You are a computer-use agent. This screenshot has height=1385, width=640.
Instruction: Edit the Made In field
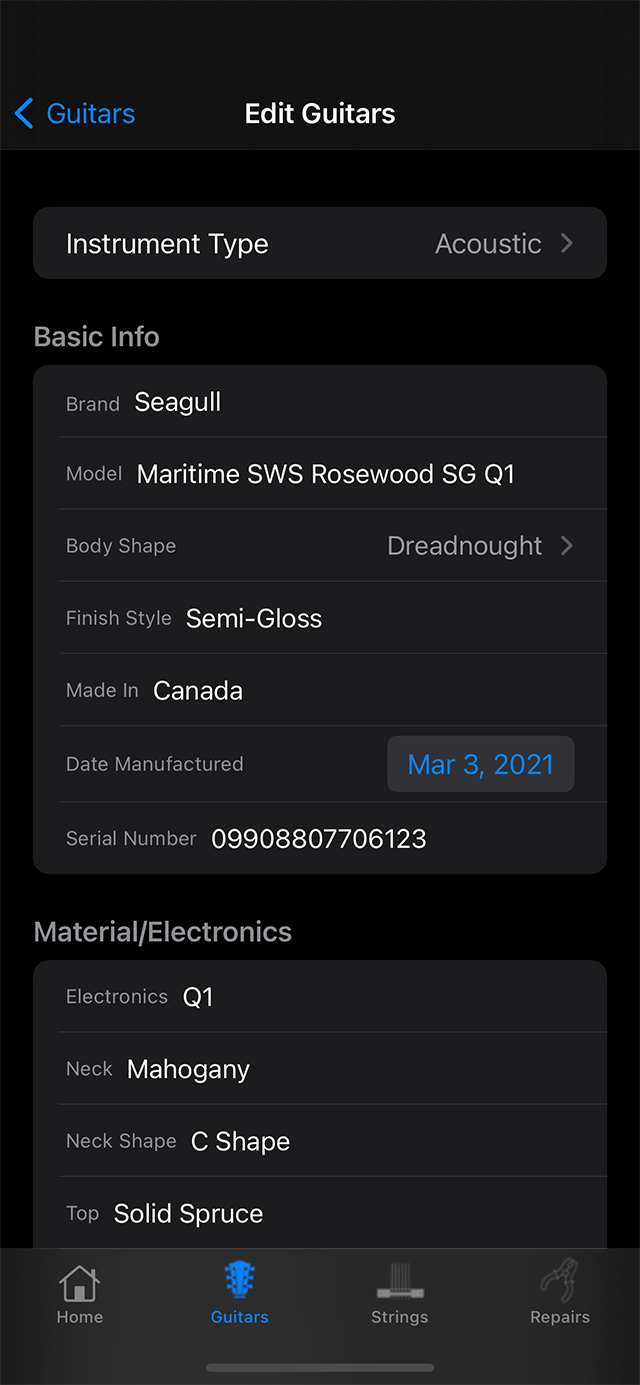320,690
